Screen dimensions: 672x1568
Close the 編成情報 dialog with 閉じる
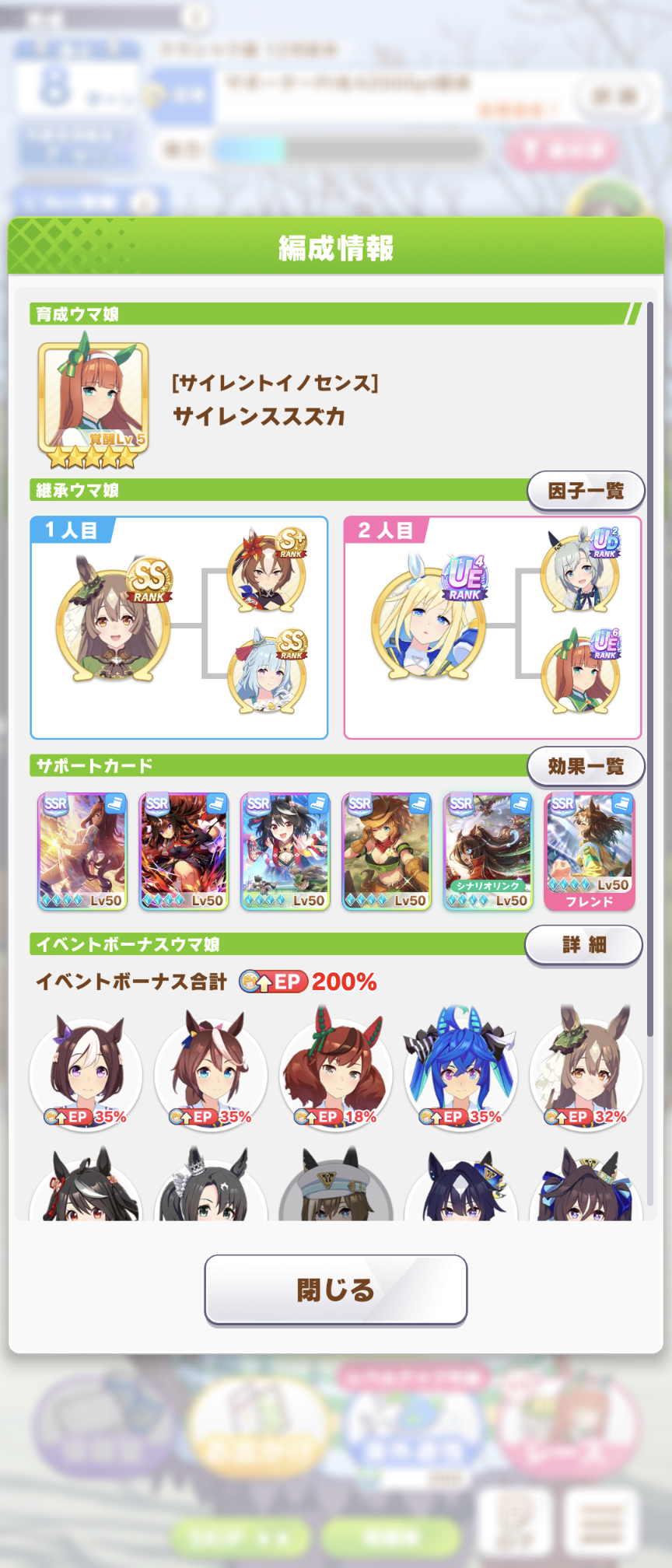tap(335, 1290)
